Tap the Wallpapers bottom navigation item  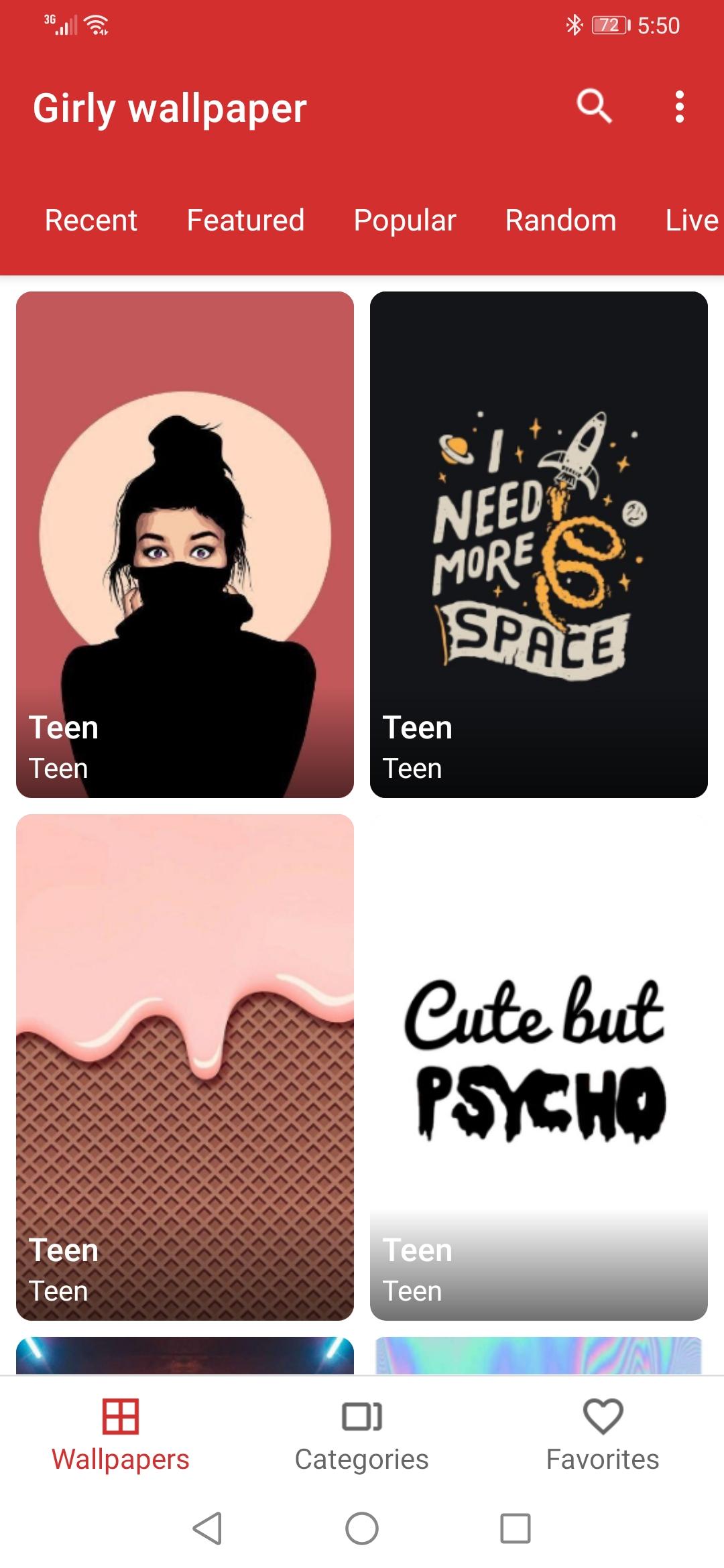(121, 1434)
